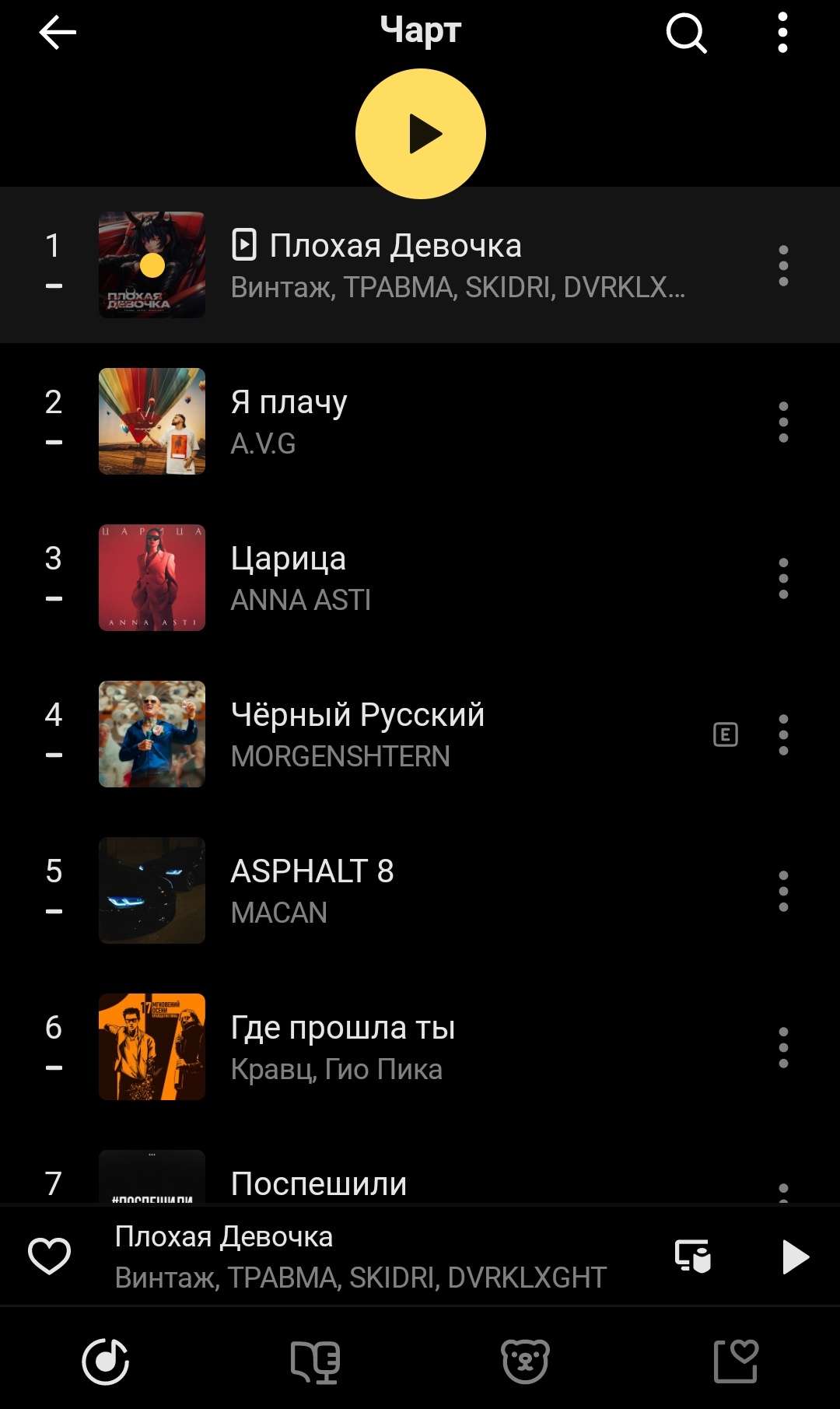Open options for Плохая Девочка track
The height and width of the screenshot is (1409, 840).
pos(783,265)
